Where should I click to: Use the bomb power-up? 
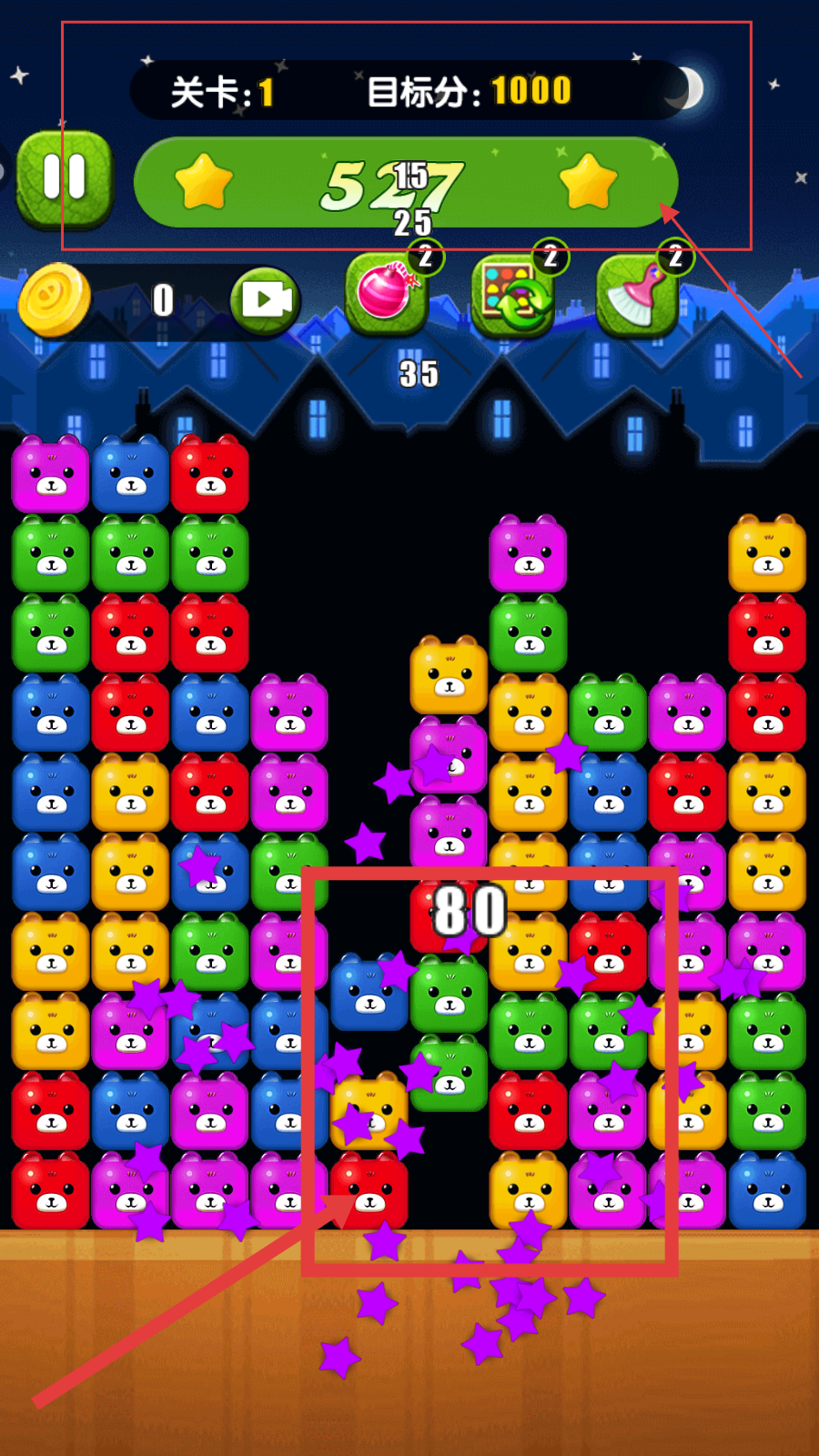pyautogui.click(x=387, y=294)
